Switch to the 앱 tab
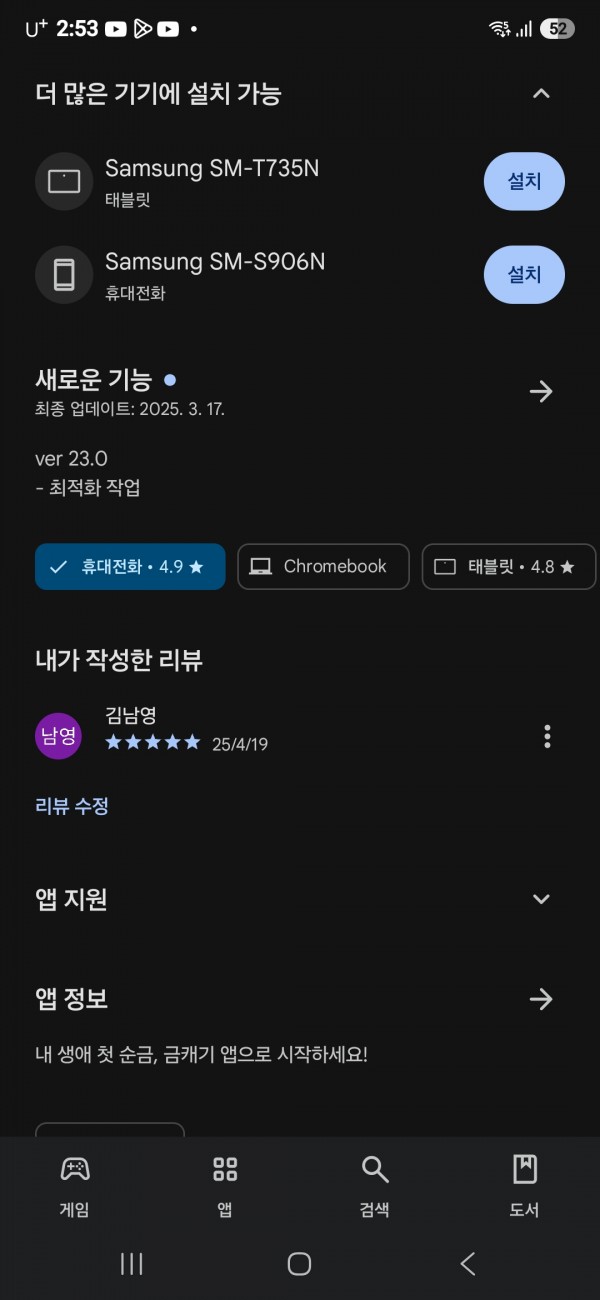 pos(225,1187)
